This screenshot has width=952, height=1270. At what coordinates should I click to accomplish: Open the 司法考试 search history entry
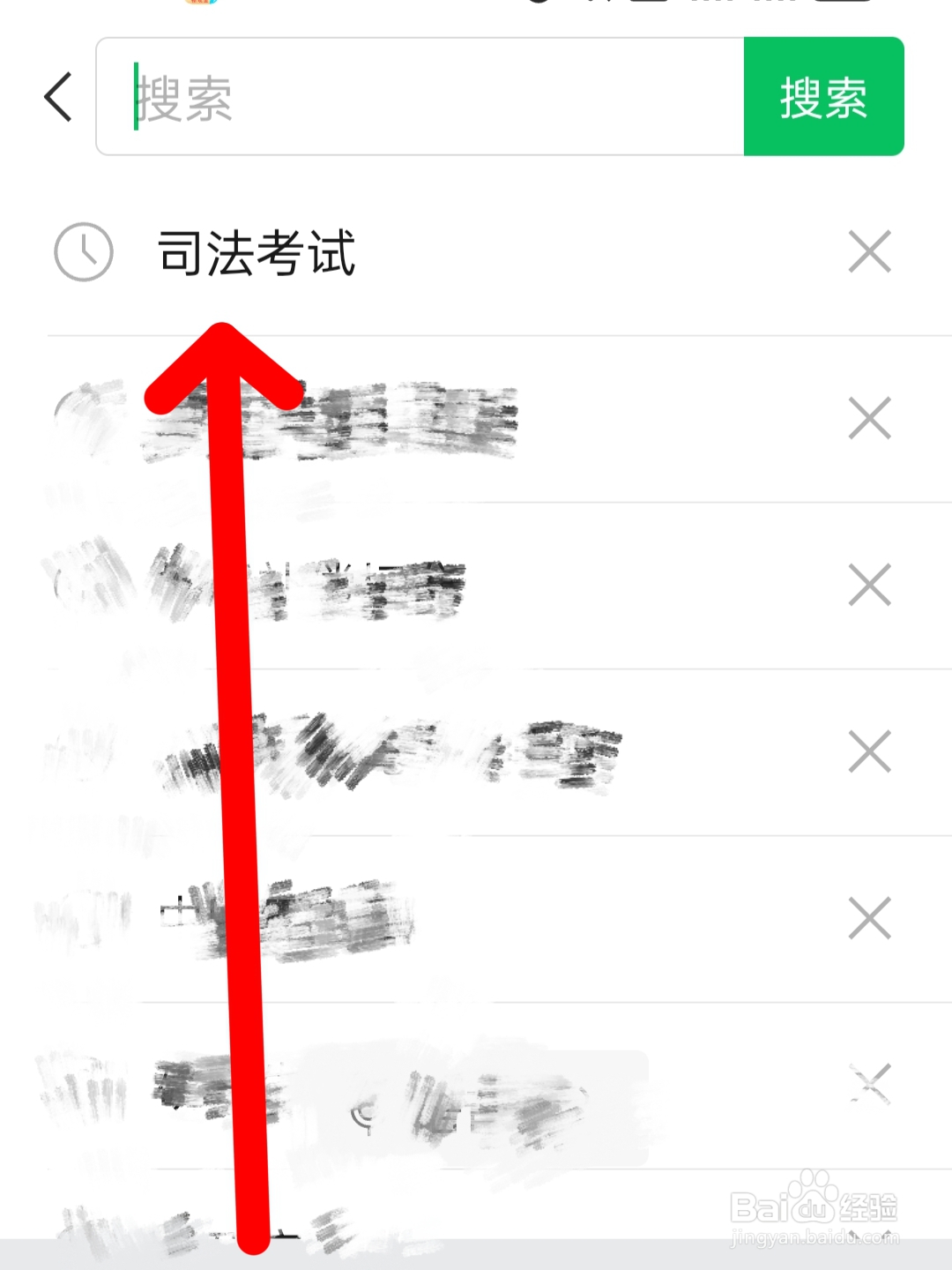click(257, 252)
